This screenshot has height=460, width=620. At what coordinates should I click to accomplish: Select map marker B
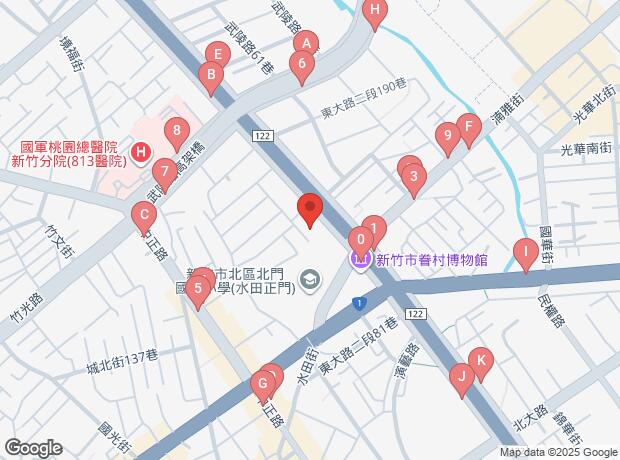[210, 74]
